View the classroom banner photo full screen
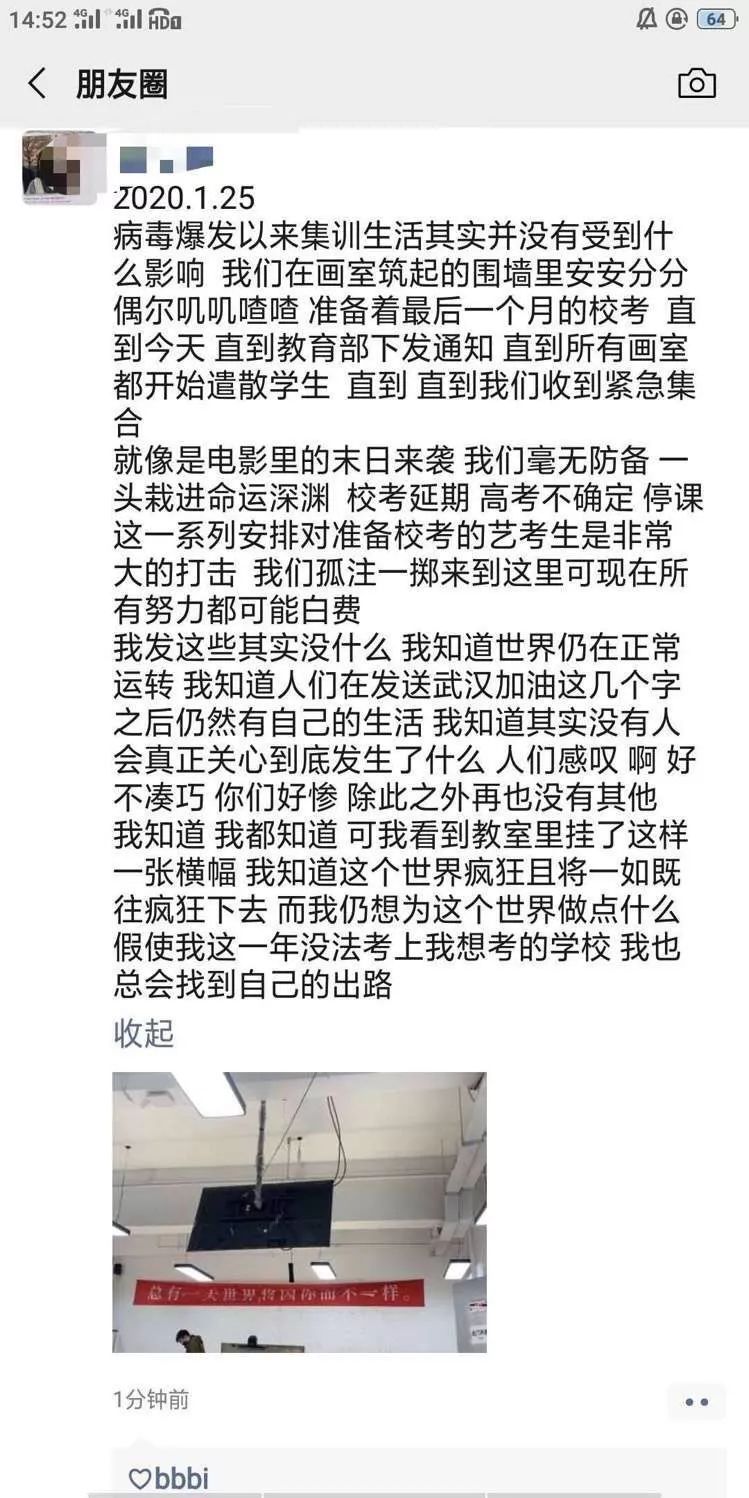Screen dimensions: 749x1498 point(299,1212)
